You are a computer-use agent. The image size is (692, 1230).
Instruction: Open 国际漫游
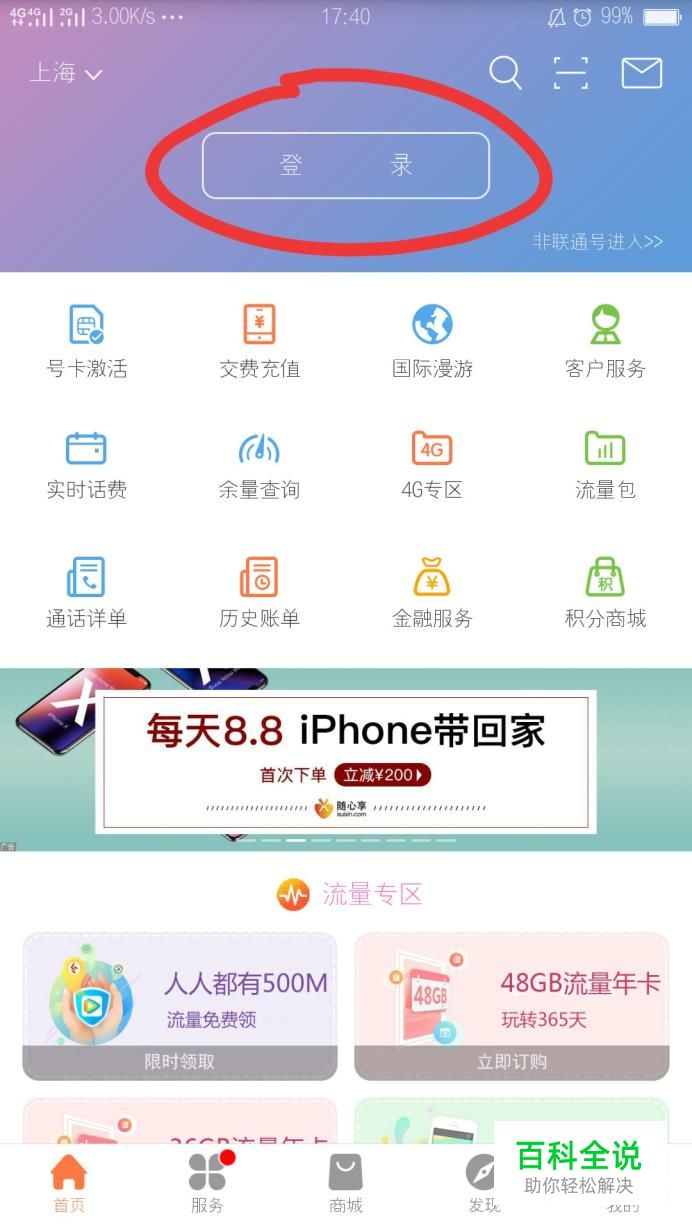pyautogui.click(x=432, y=341)
